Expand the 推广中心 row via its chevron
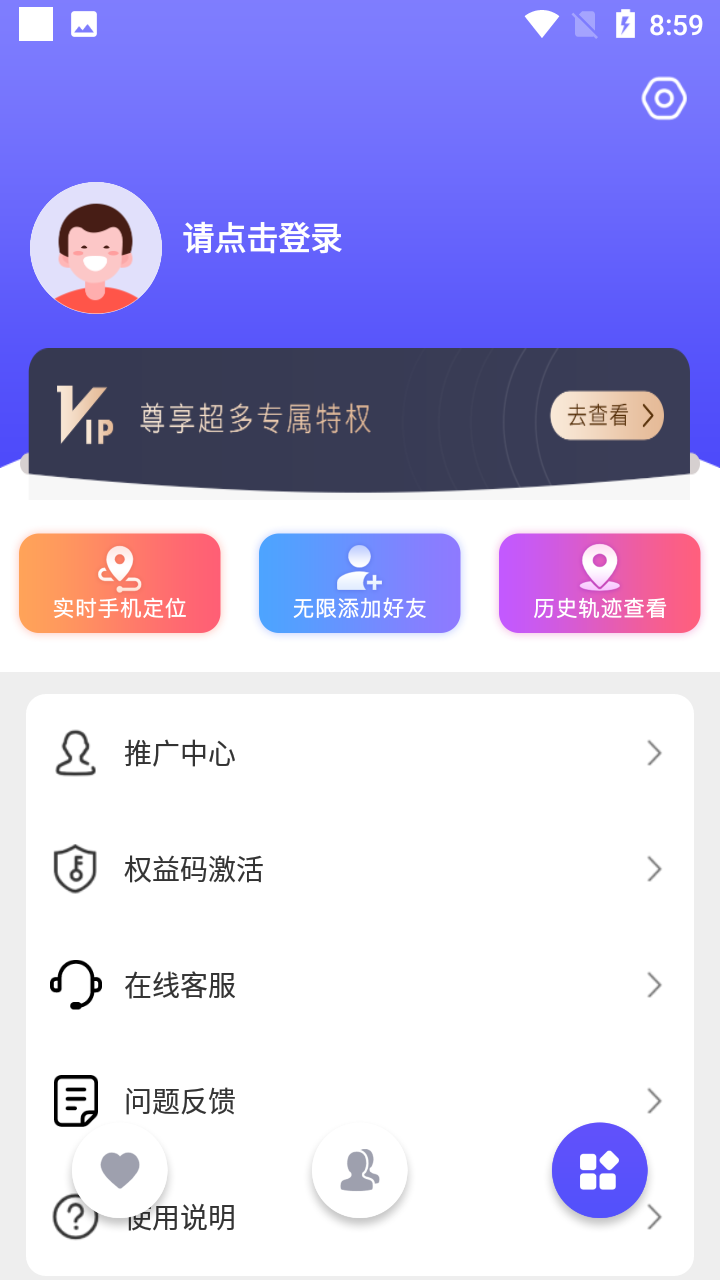 coord(653,753)
